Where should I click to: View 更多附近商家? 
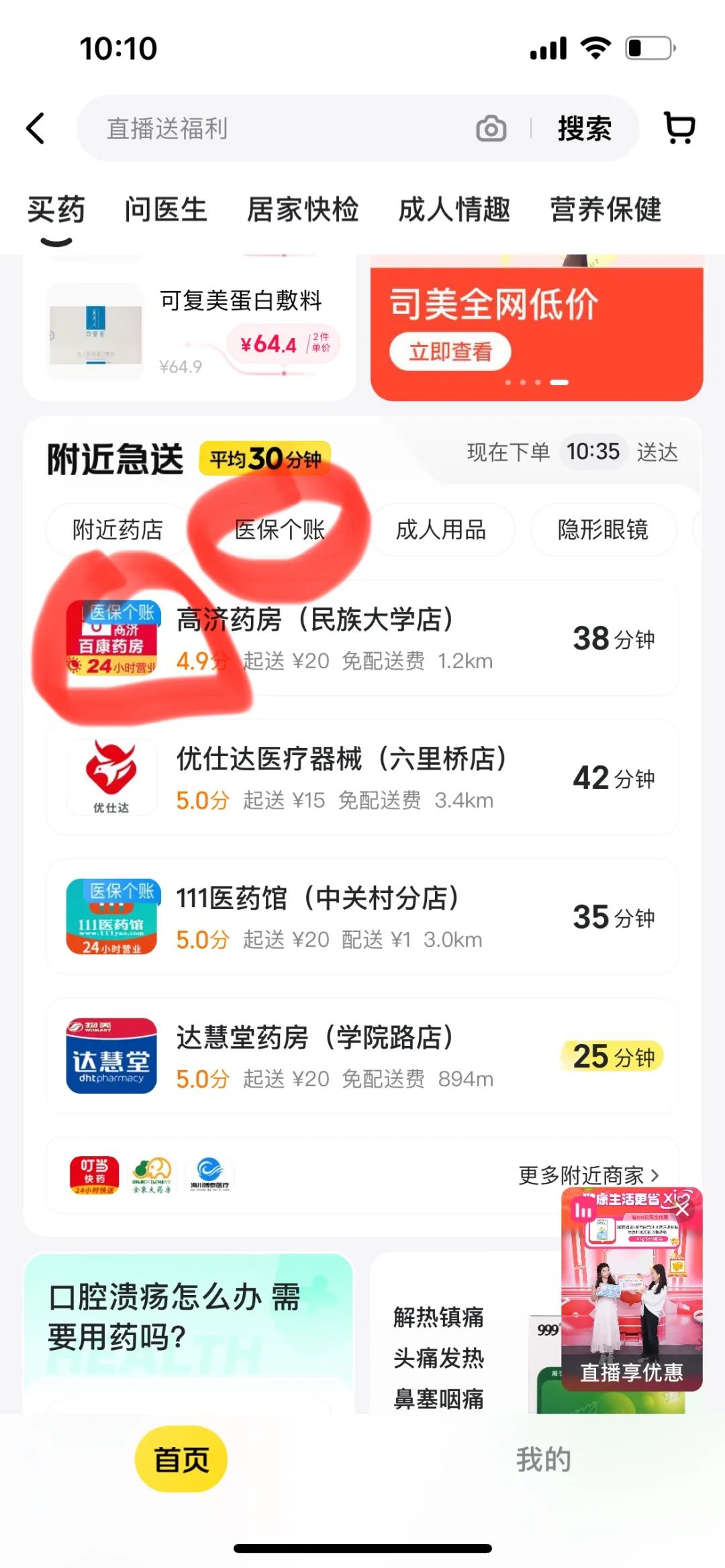tap(588, 1175)
